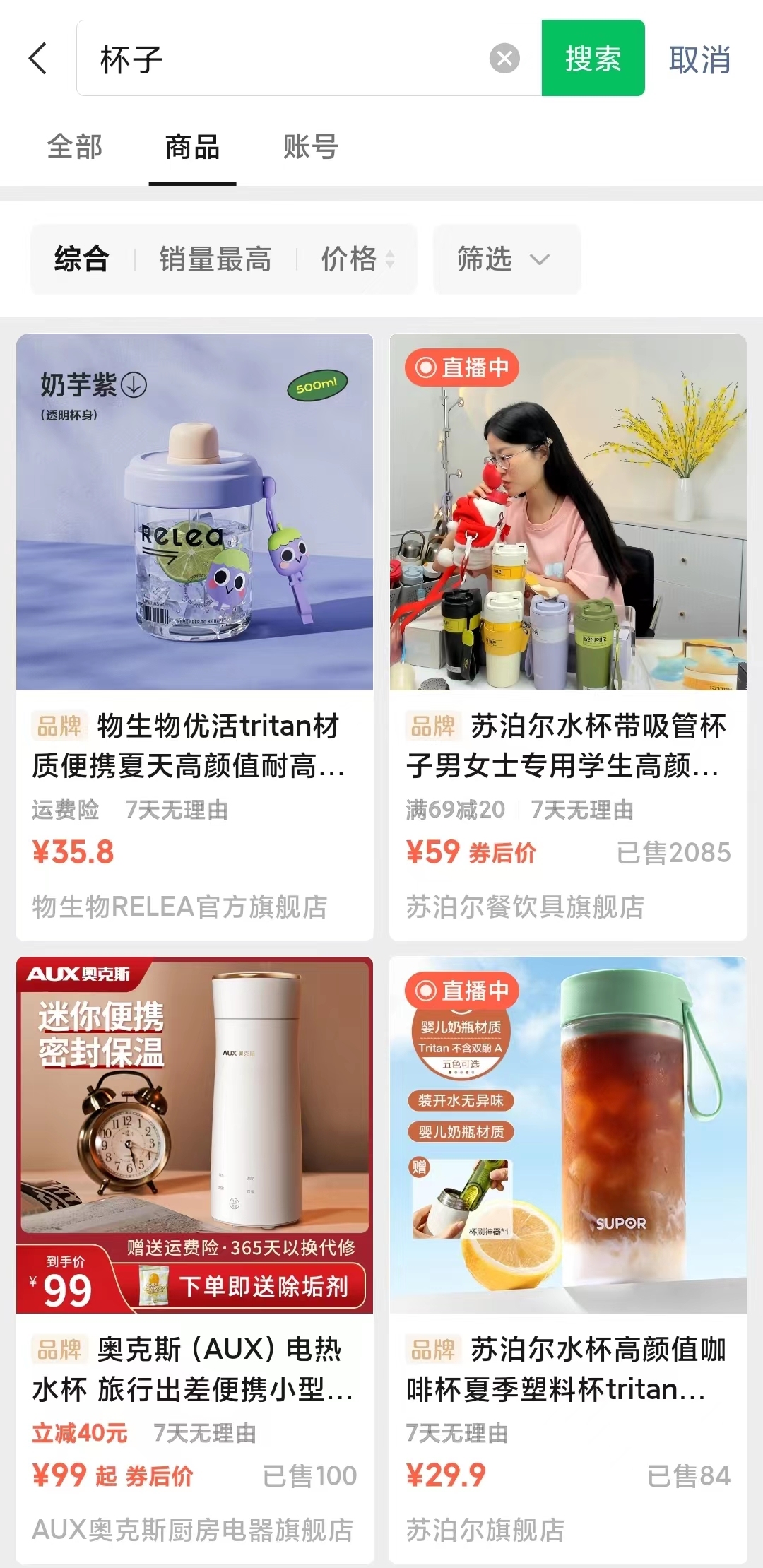Clear the search text with the X icon
Screen dimensions: 763x1568
click(x=504, y=59)
